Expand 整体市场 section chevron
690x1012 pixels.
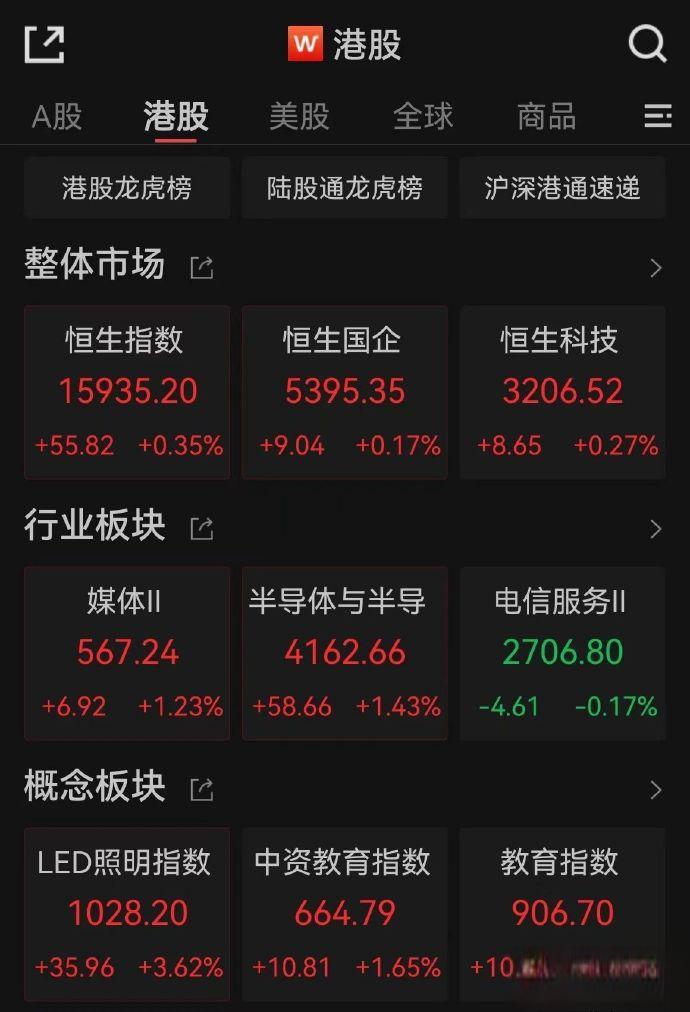pyautogui.click(x=656, y=267)
